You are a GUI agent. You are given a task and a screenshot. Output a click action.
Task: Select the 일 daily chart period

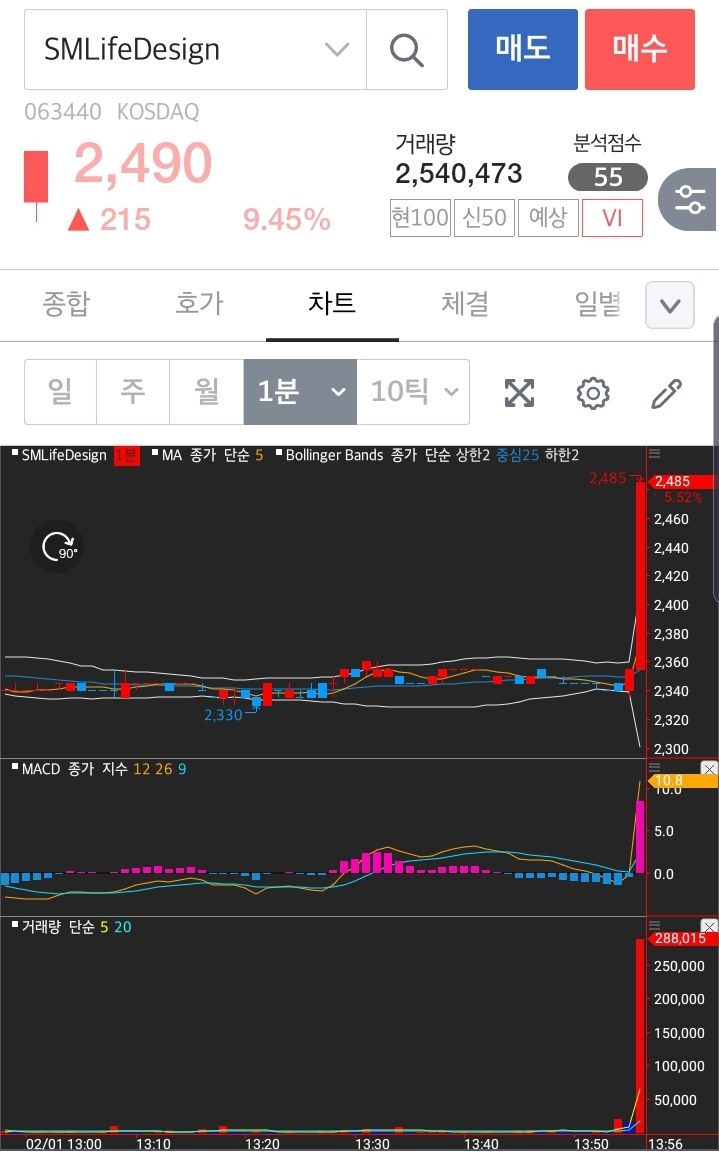[x=60, y=392]
